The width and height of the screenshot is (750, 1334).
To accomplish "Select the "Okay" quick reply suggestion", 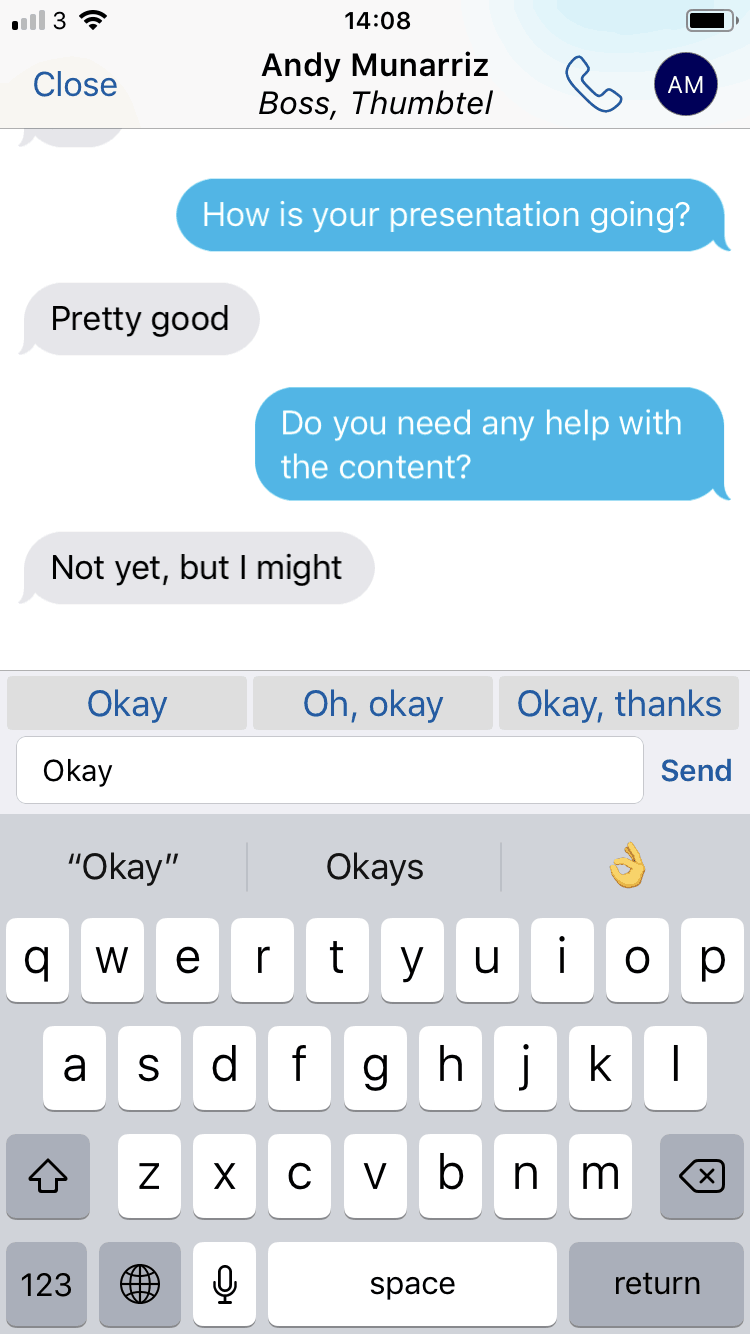I will point(127,704).
